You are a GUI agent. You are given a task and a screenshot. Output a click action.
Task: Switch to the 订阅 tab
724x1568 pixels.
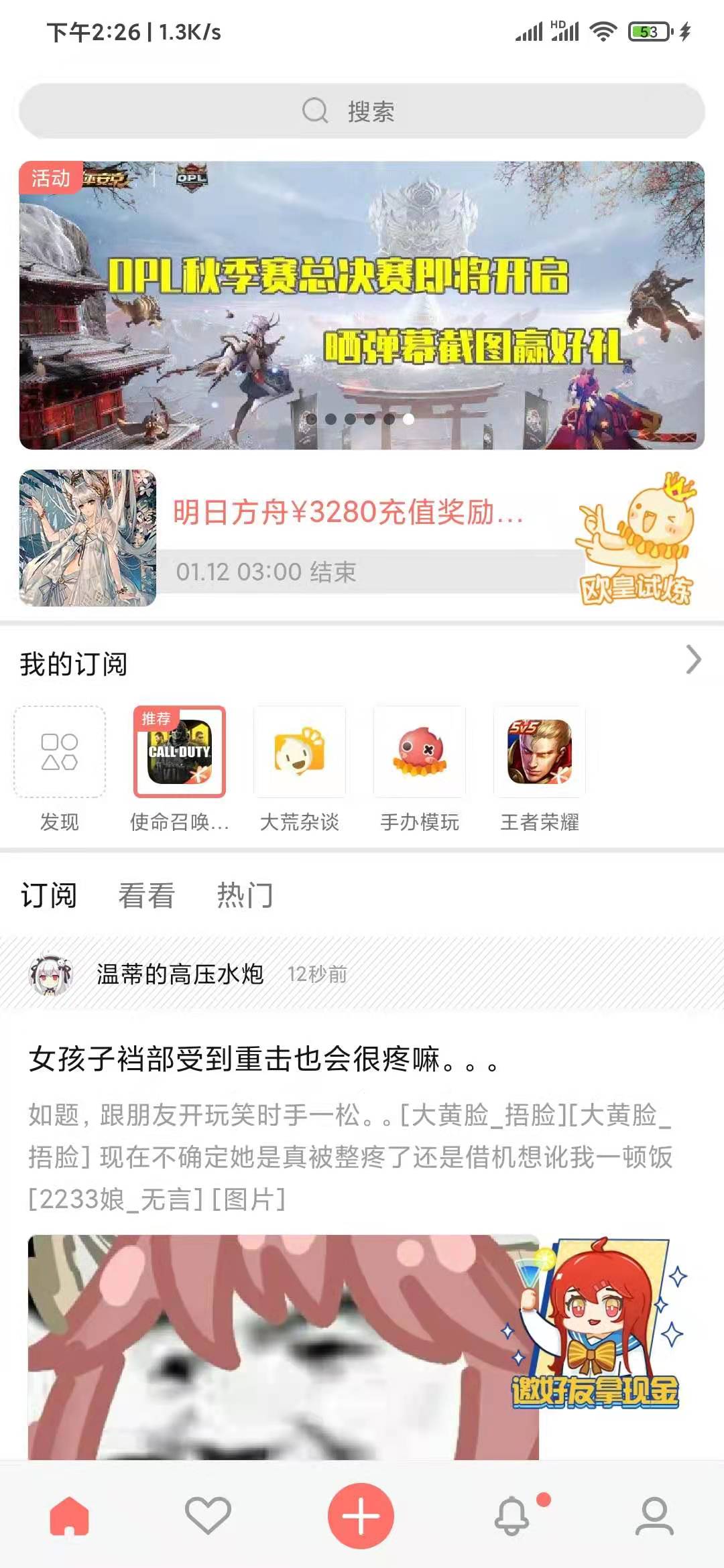tap(49, 895)
